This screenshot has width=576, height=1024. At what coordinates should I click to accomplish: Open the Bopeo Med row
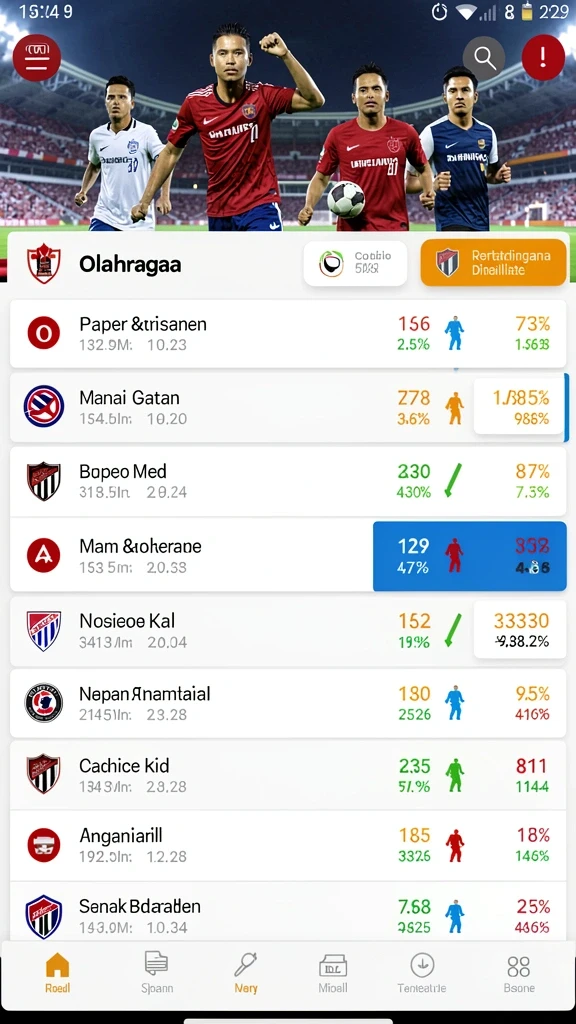[x=288, y=481]
